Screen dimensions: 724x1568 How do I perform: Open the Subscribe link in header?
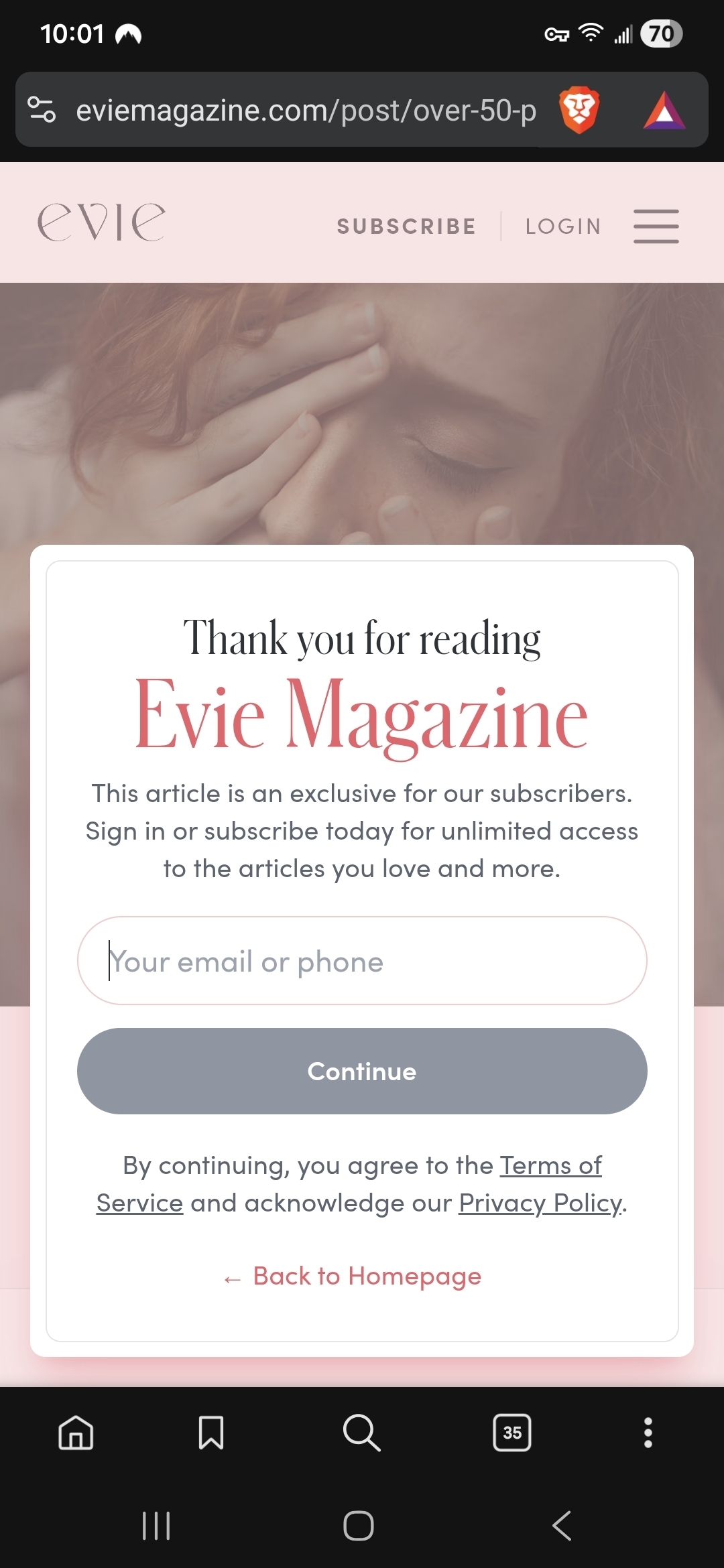[406, 226]
